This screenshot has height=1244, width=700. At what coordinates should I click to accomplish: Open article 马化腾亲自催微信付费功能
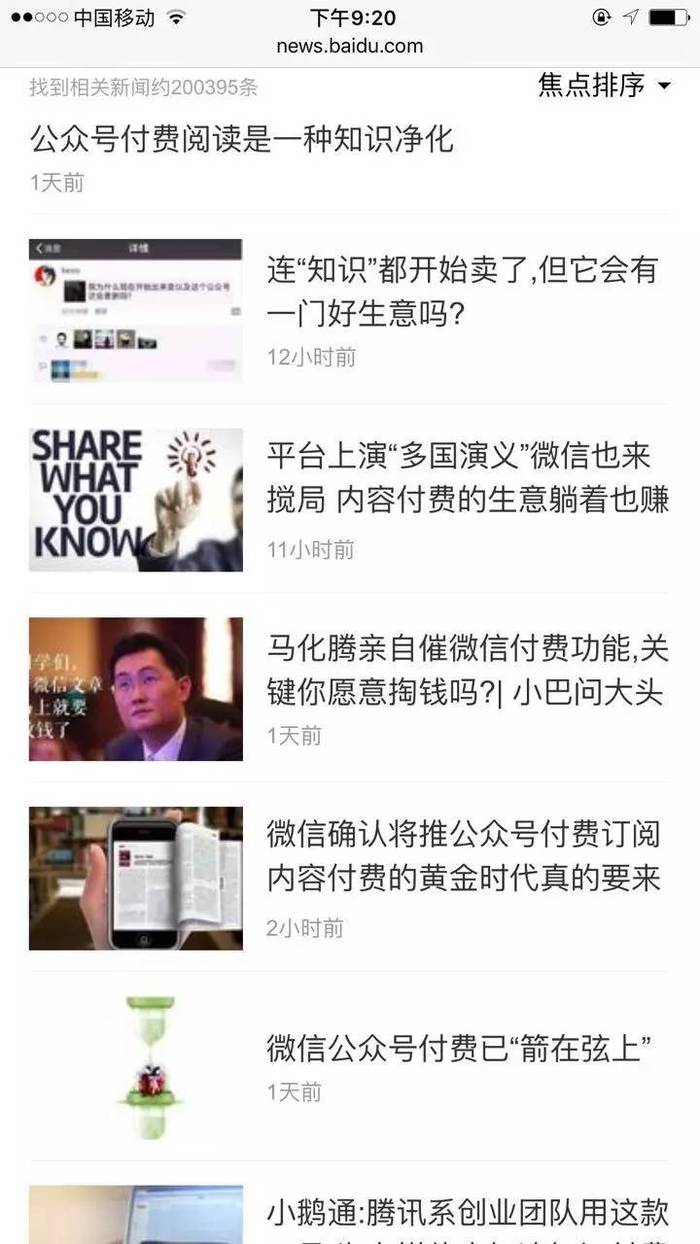pos(467,669)
